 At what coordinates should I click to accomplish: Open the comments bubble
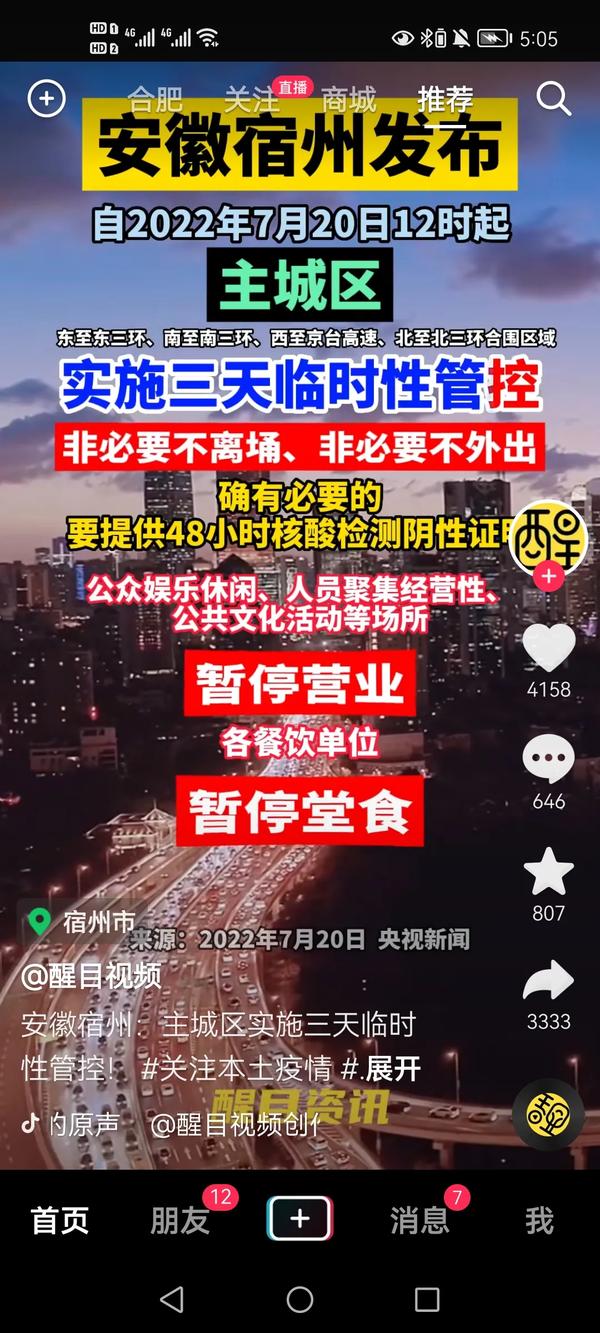tap(549, 760)
